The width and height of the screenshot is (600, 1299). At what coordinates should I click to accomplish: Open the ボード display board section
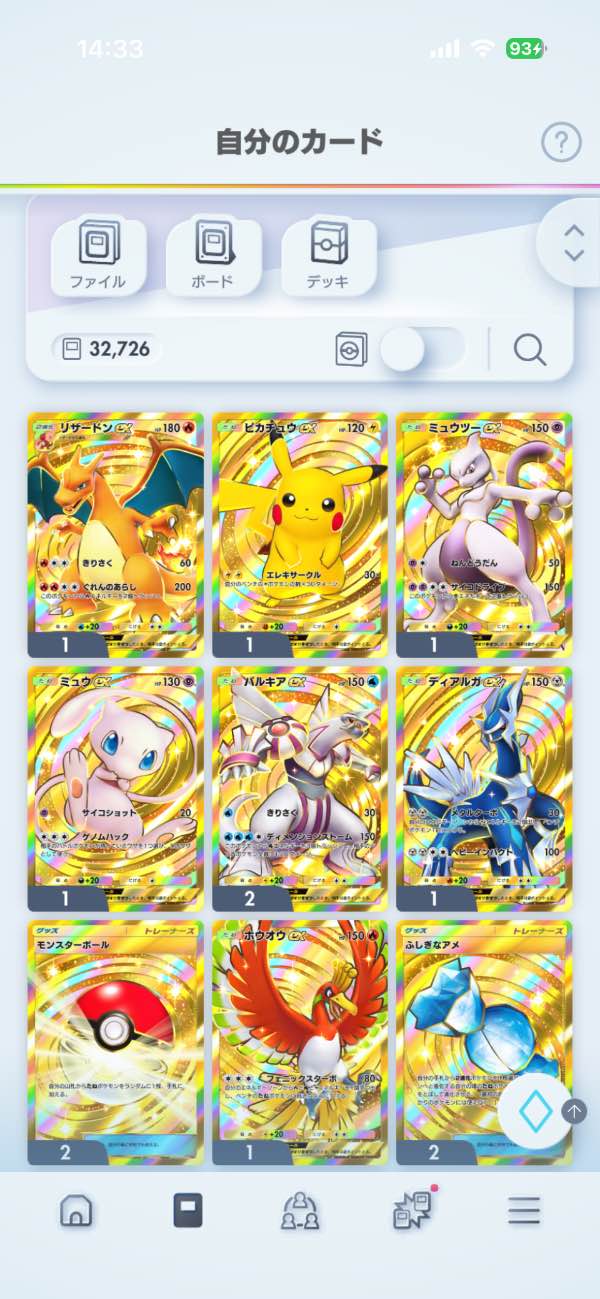(212, 256)
